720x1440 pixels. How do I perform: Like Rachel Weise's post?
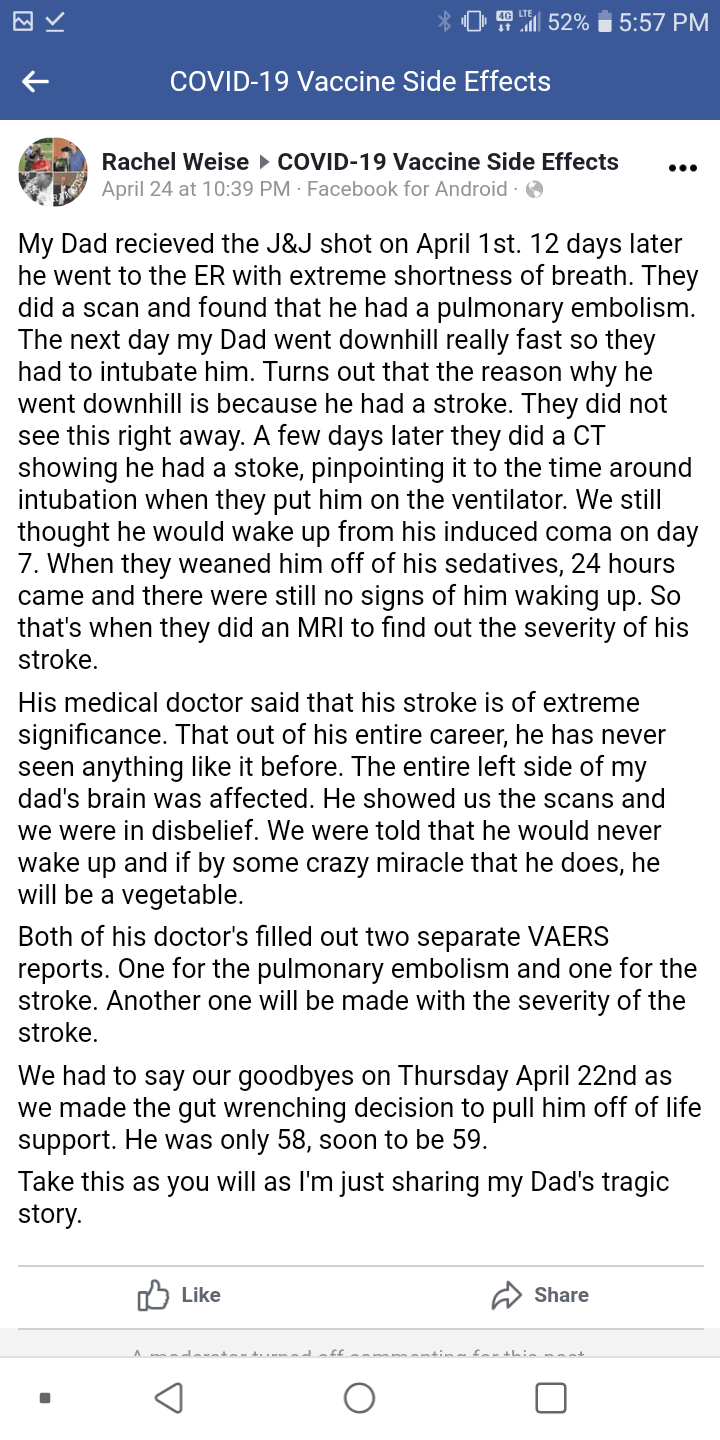tap(179, 1295)
